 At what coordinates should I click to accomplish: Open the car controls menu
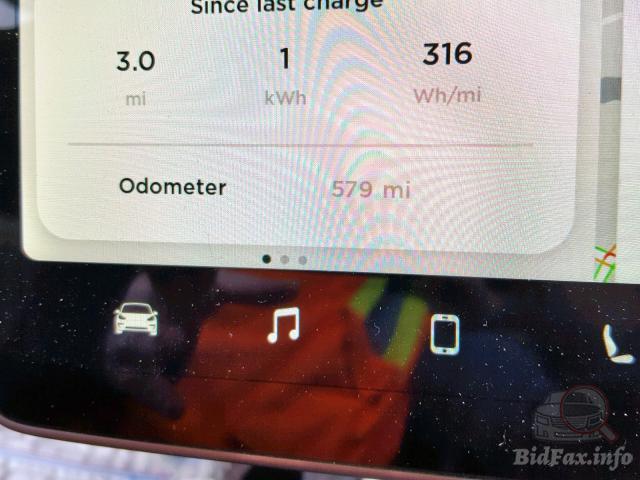coord(136,318)
